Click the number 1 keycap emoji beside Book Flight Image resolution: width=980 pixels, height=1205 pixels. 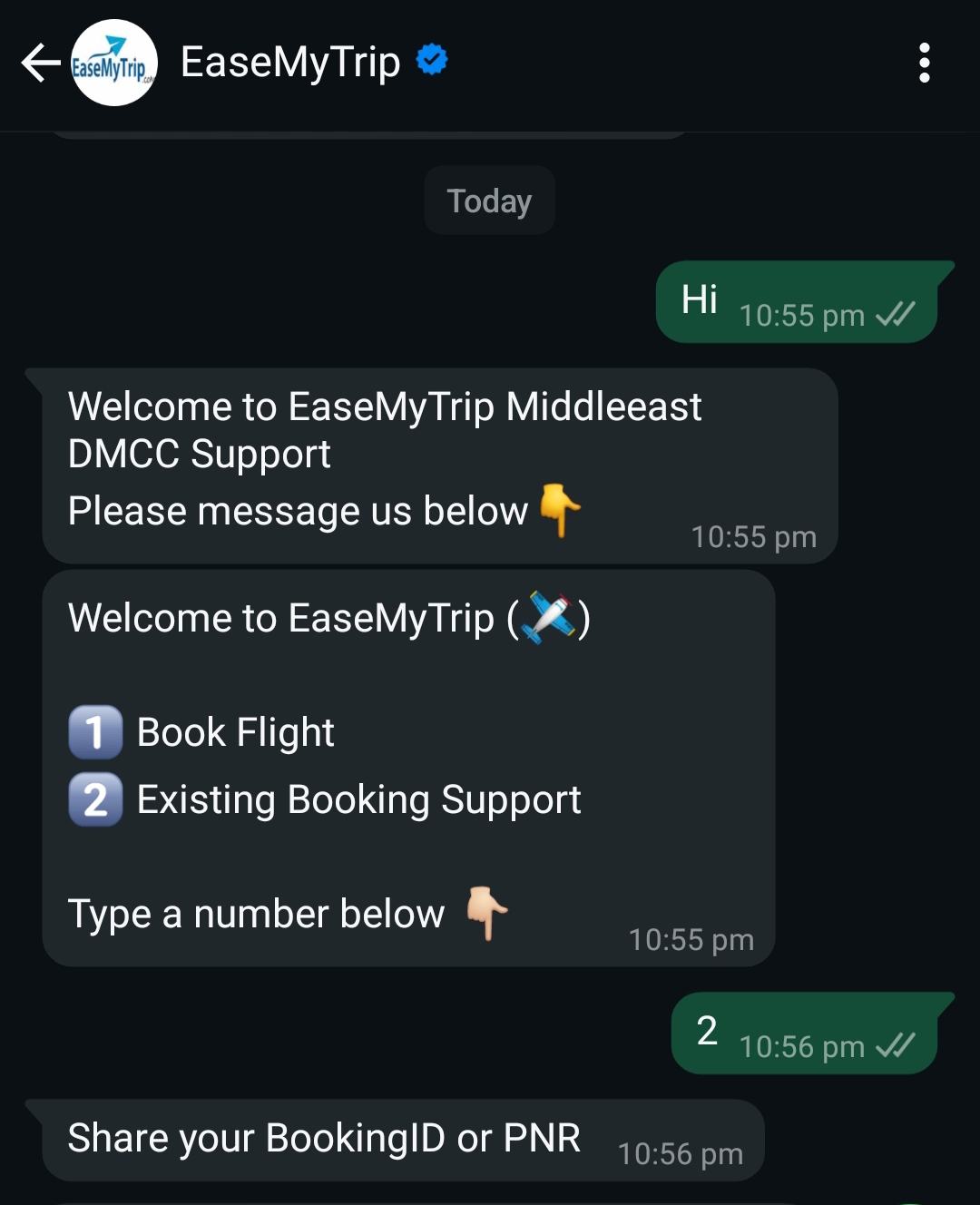pyautogui.click(x=94, y=732)
